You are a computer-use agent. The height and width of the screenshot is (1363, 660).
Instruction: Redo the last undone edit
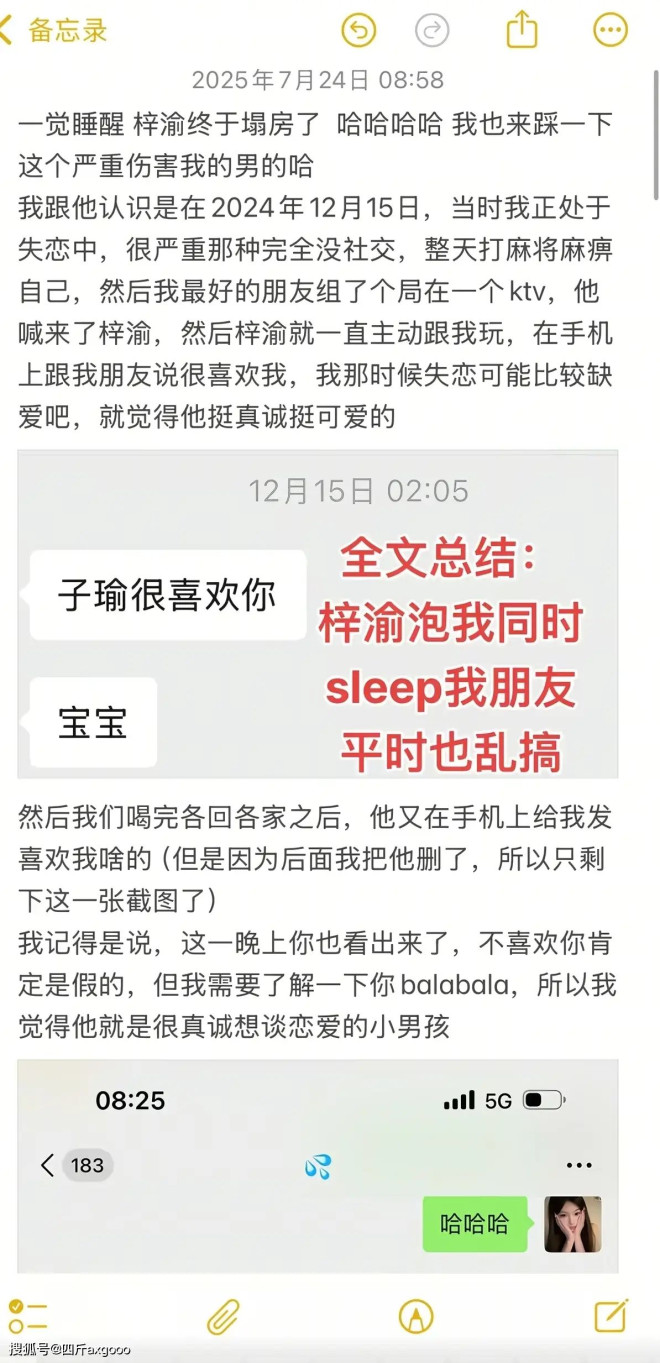tap(432, 30)
